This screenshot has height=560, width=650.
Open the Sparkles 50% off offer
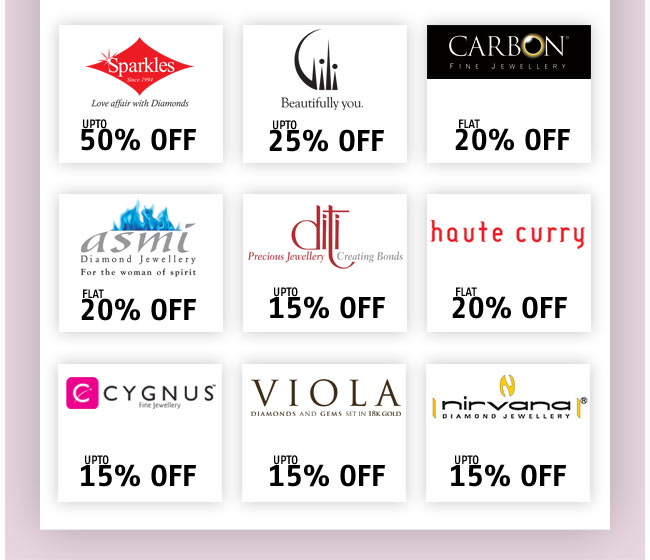tap(140, 94)
